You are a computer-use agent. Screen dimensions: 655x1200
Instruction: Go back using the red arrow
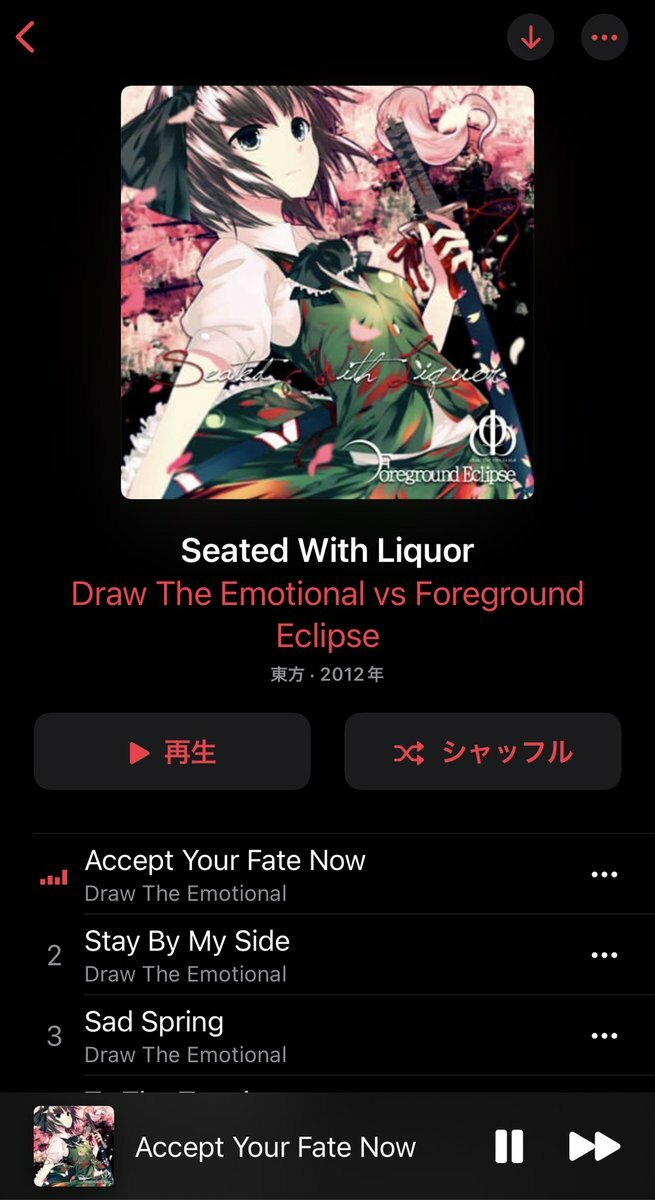26,38
